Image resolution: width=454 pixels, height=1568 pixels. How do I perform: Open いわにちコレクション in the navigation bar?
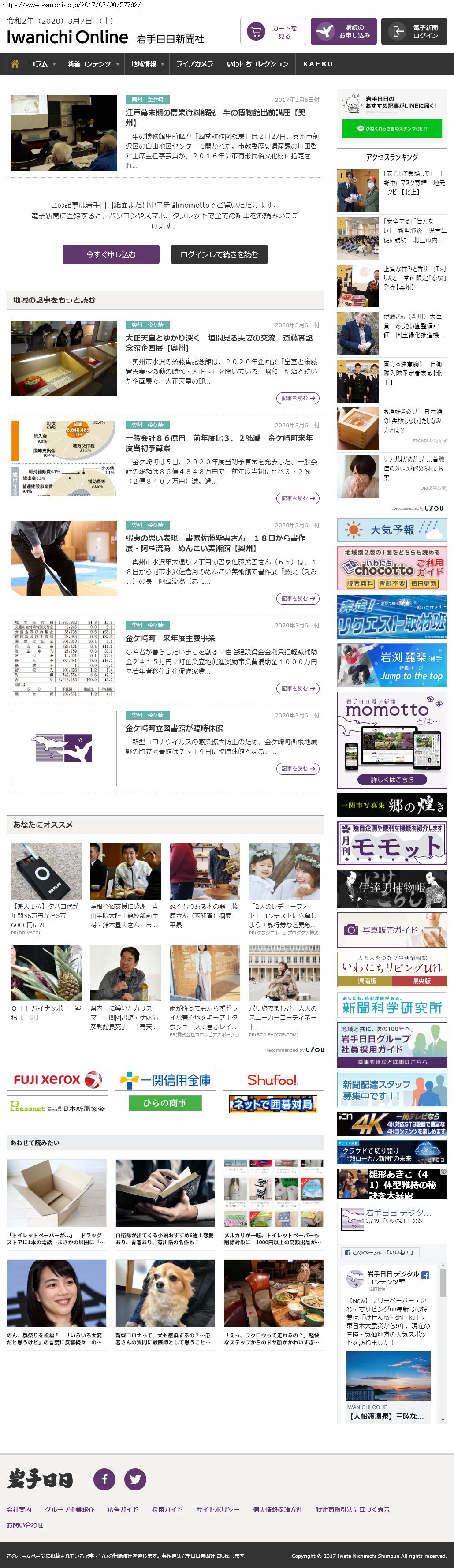[257, 64]
